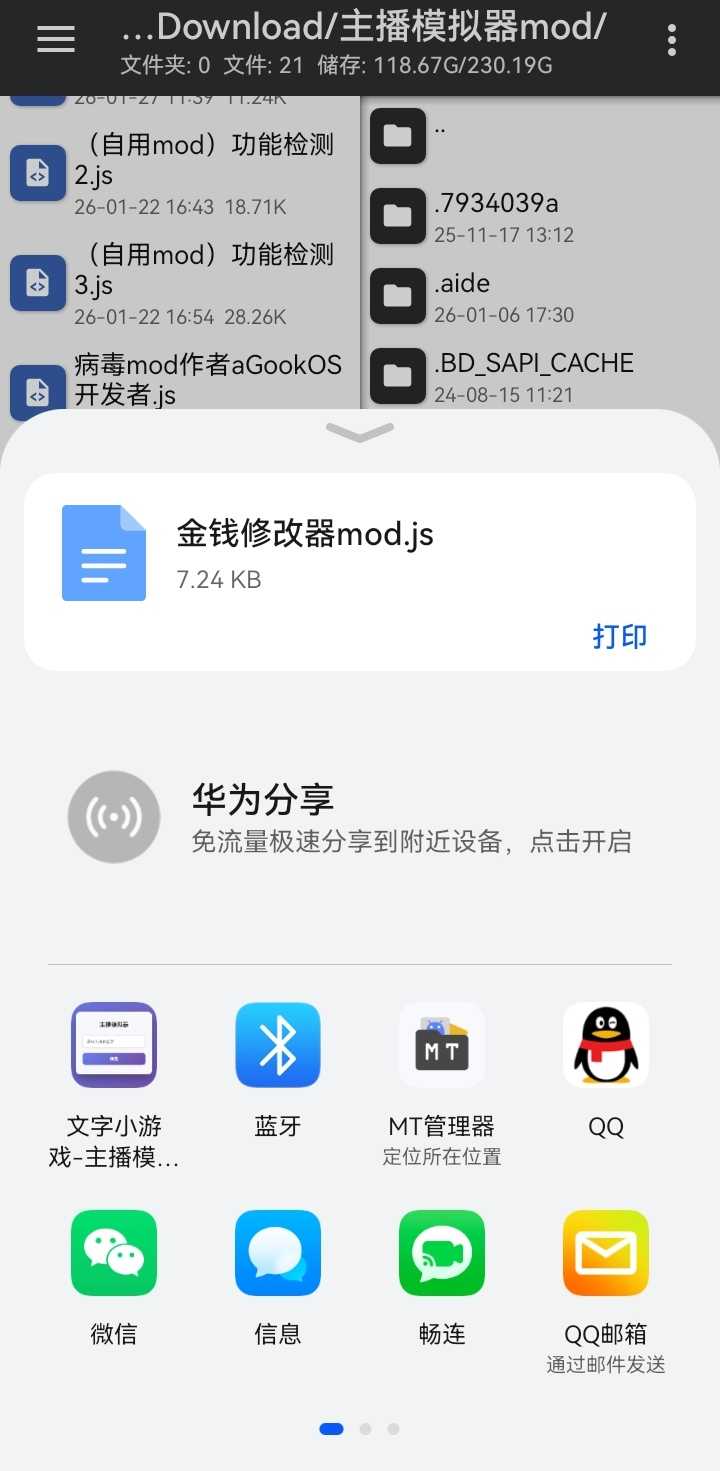The image size is (720, 1471).
Task: Collapse the share sheet with the down chevron
Action: (x=360, y=432)
